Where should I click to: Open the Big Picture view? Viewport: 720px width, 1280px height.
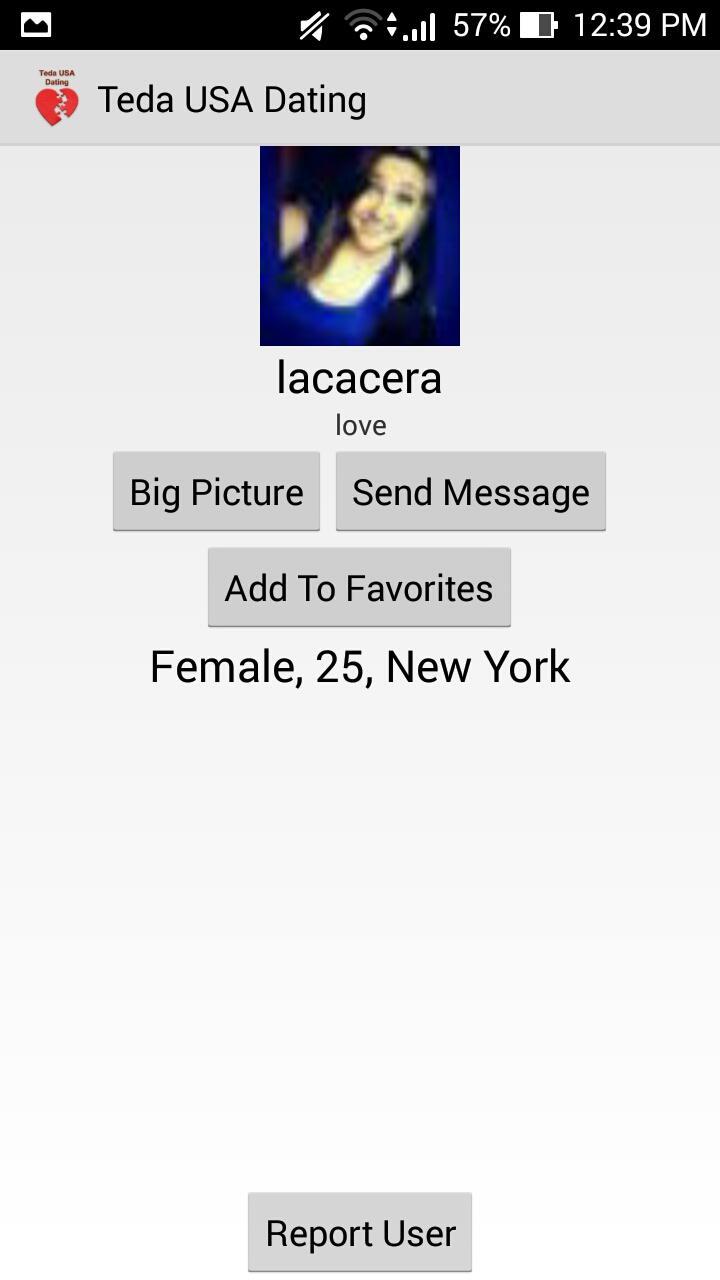point(216,492)
